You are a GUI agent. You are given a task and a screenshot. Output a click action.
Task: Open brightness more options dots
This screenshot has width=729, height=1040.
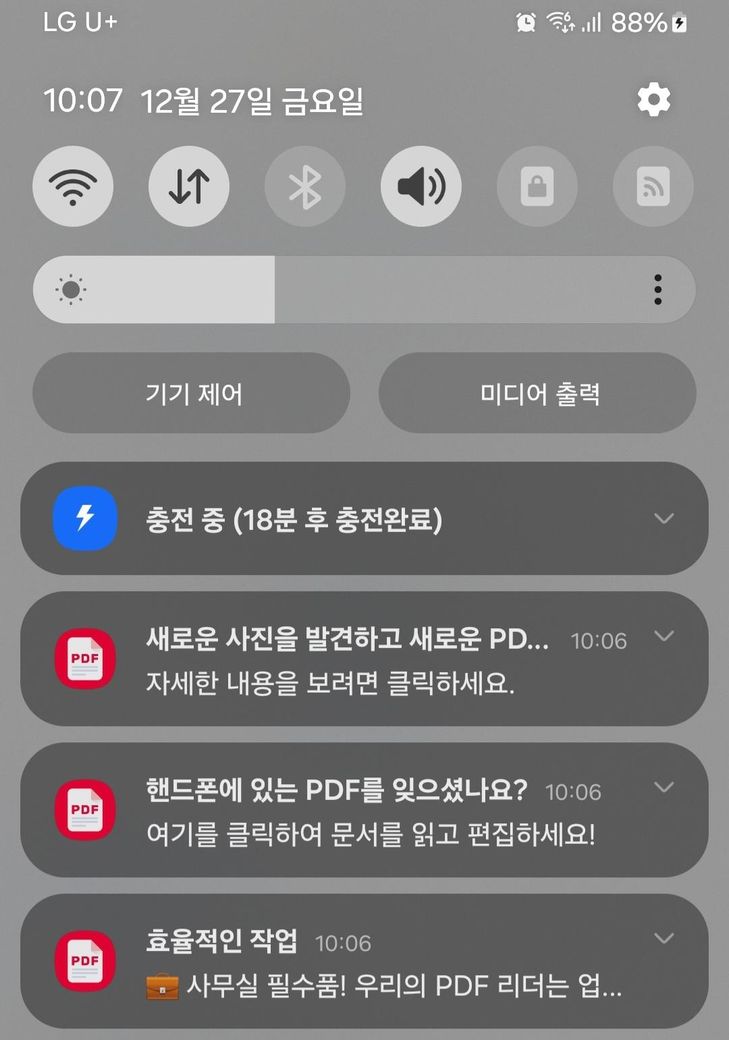tap(657, 290)
